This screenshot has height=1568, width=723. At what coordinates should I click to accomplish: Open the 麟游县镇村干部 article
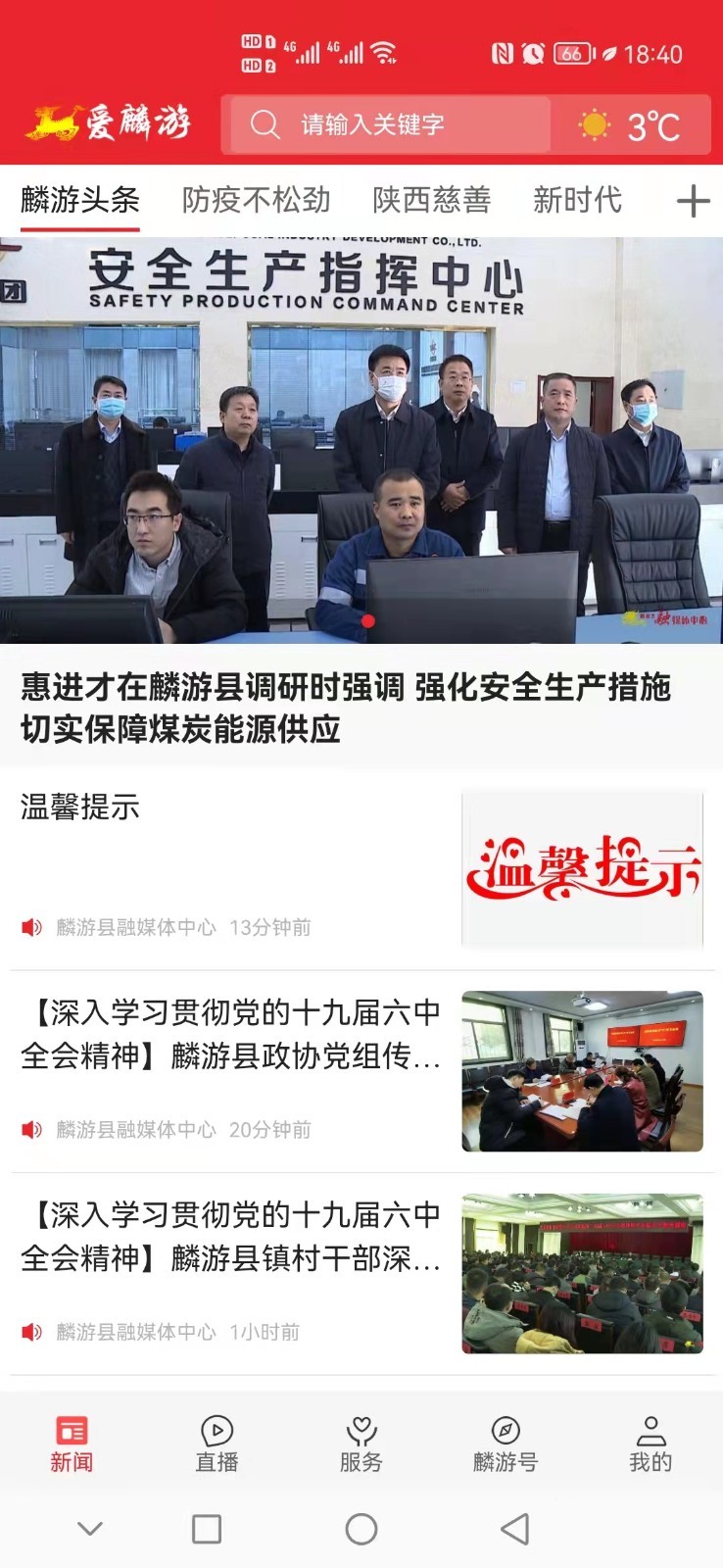[x=361, y=1272]
